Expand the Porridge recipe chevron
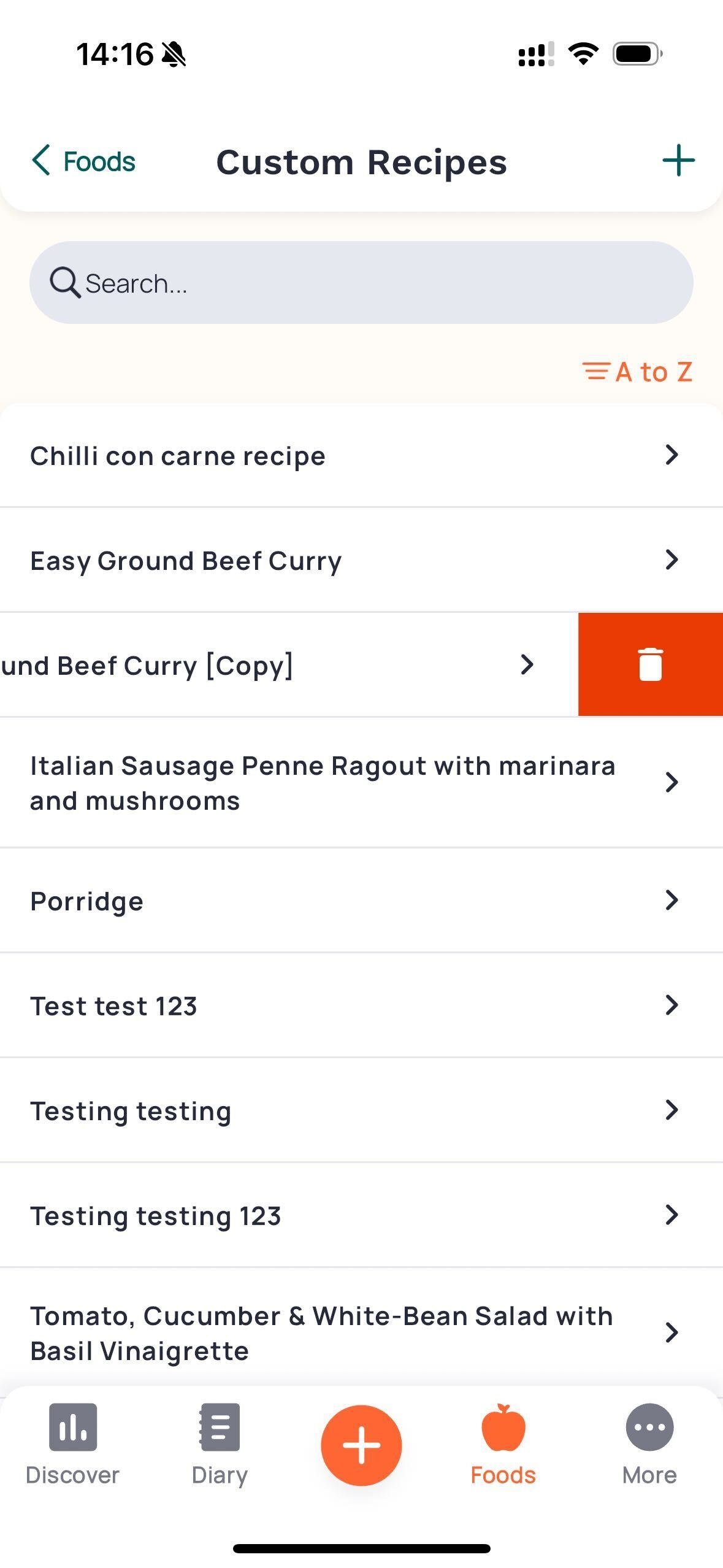The height and width of the screenshot is (1568, 723). coord(673,900)
